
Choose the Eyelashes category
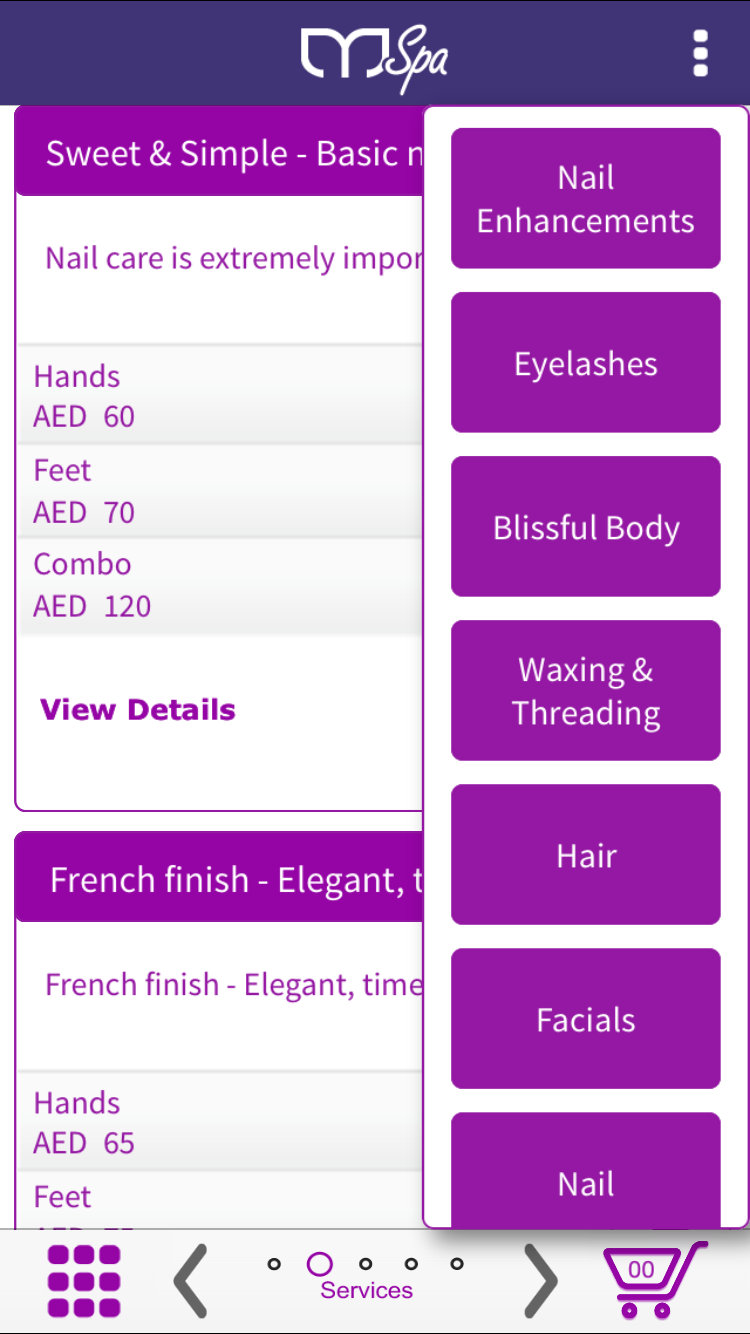(x=586, y=362)
